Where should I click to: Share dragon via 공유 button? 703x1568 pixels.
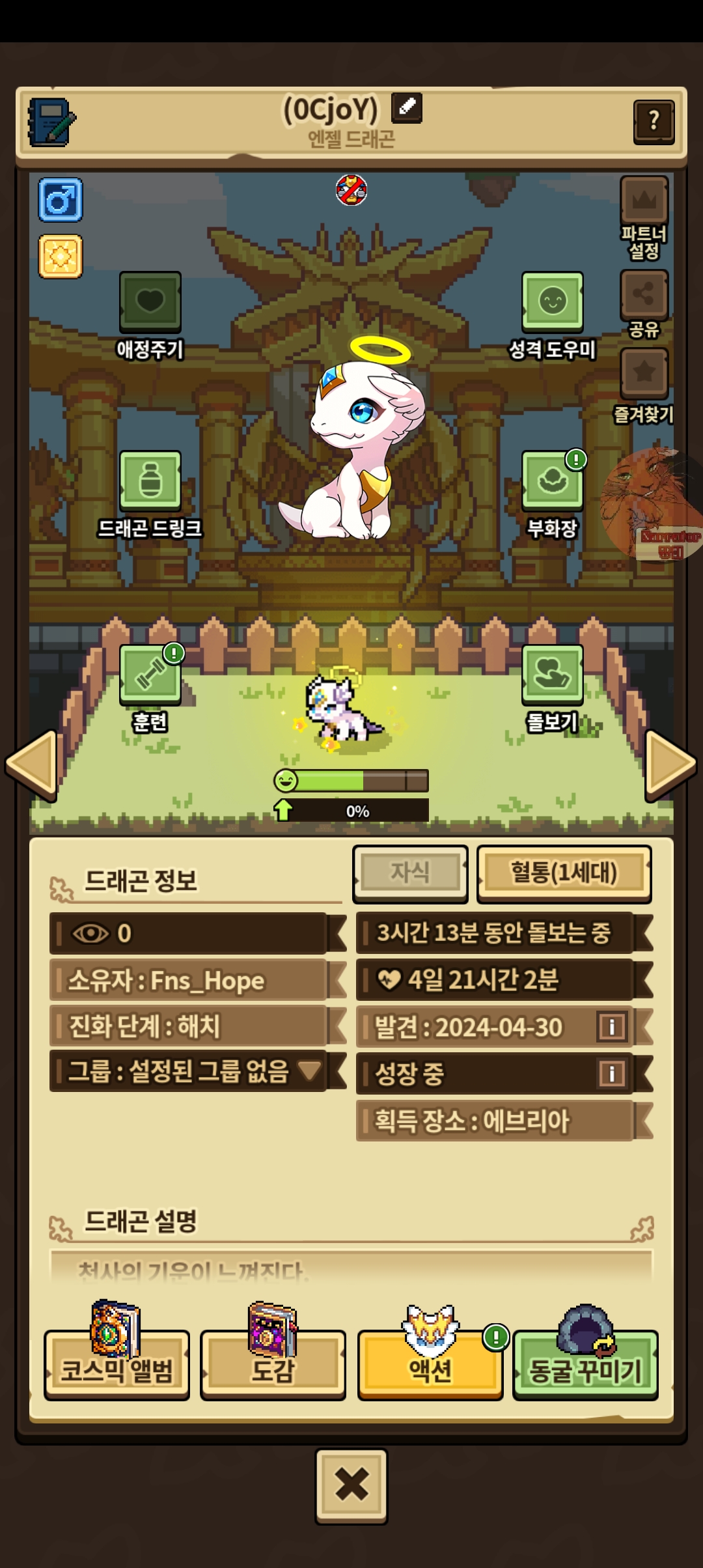point(644,294)
